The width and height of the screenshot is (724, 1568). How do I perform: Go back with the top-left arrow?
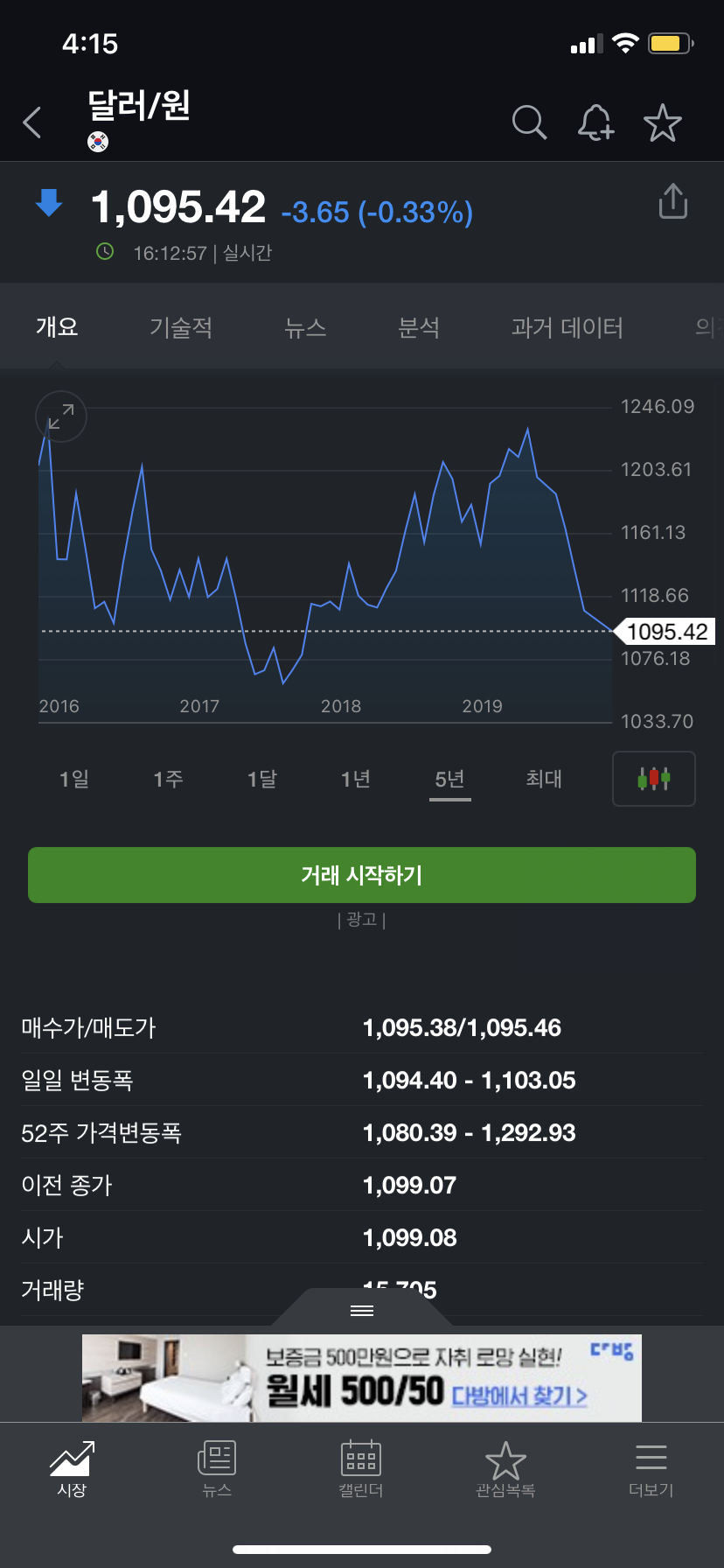click(32, 122)
